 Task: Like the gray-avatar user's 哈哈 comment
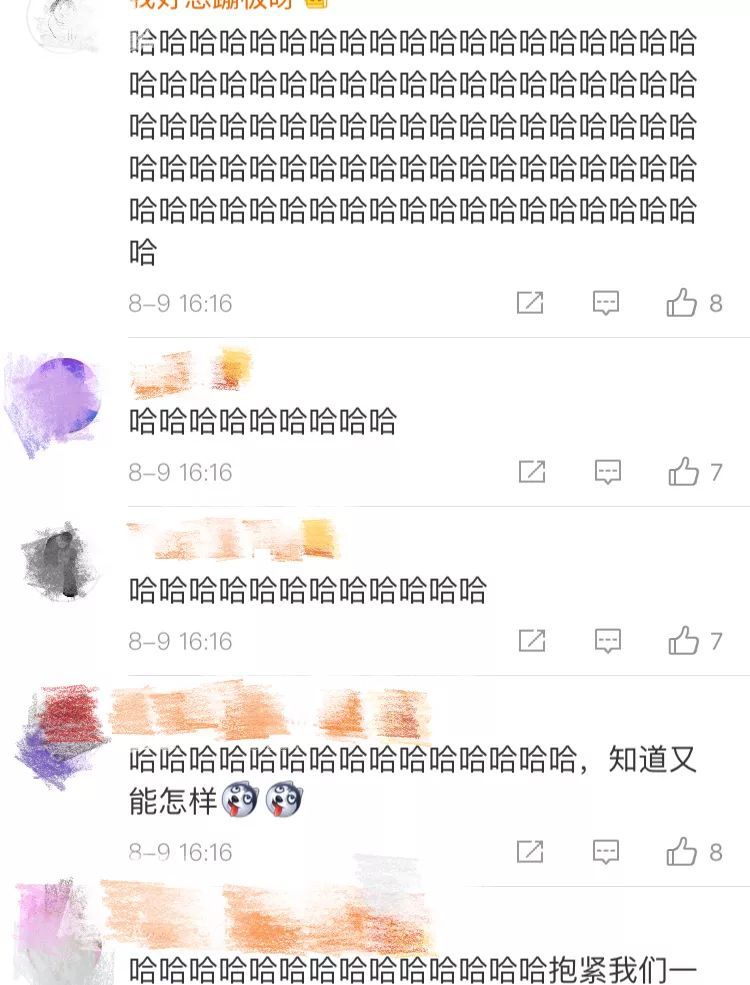click(x=684, y=641)
